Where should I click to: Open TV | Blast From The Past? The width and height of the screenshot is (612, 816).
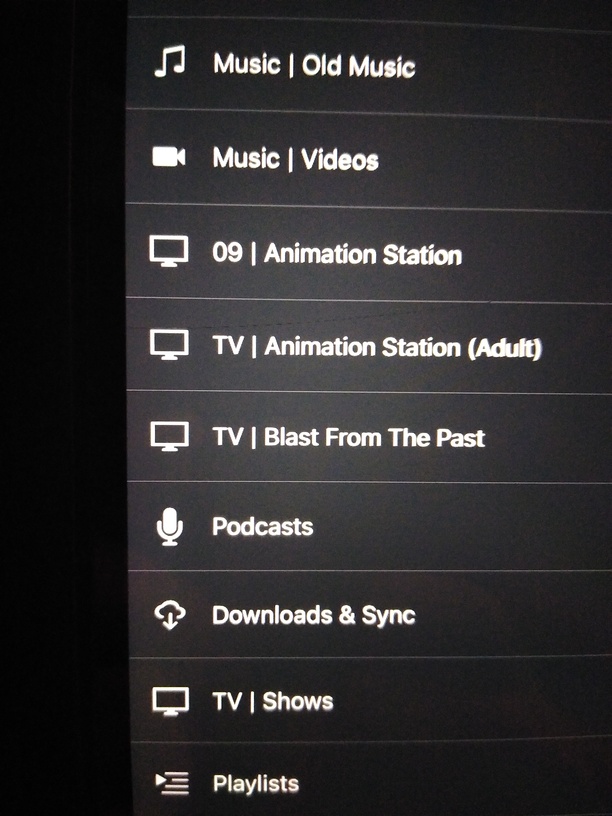(348, 437)
